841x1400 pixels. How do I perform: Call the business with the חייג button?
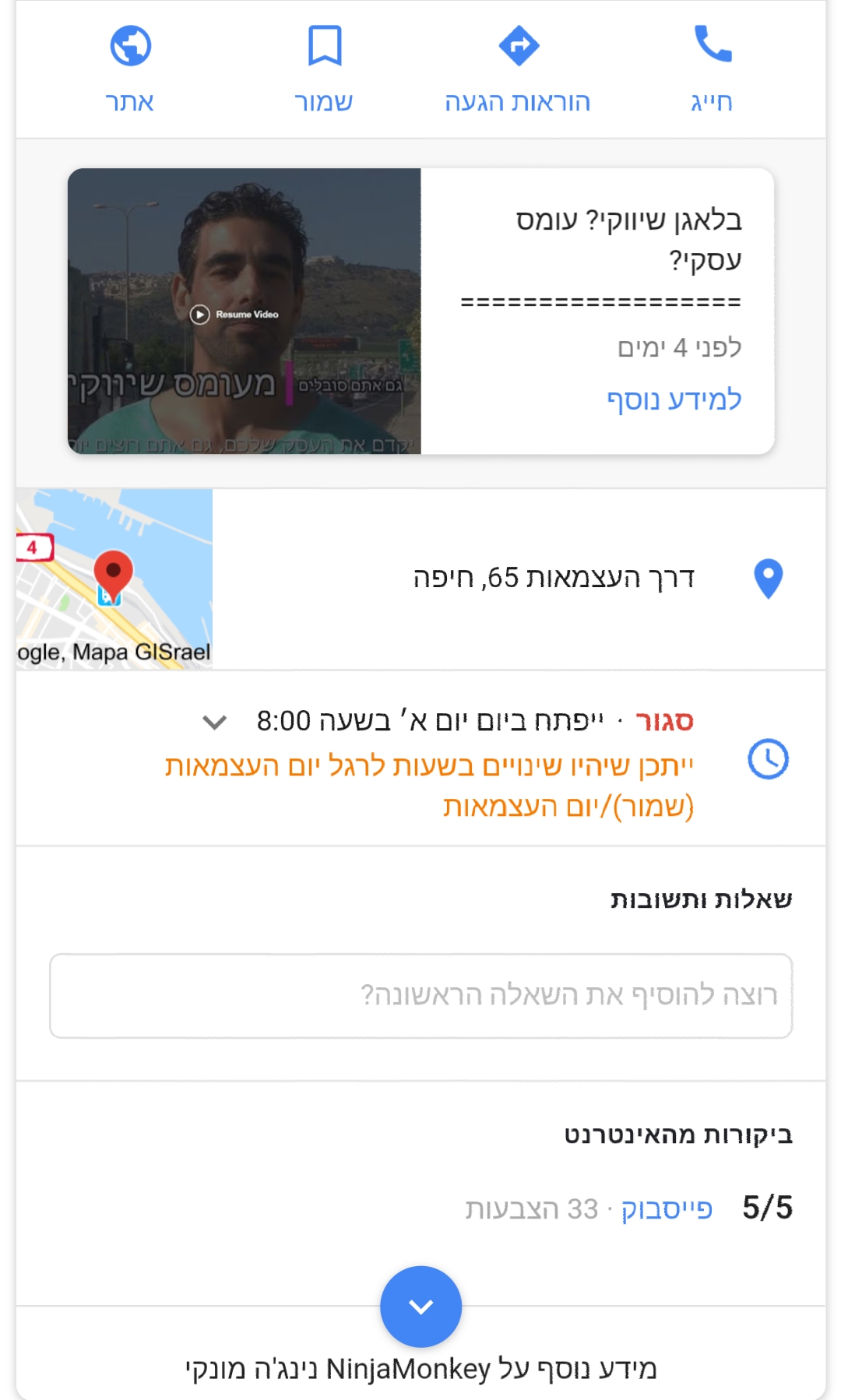(x=712, y=69)
